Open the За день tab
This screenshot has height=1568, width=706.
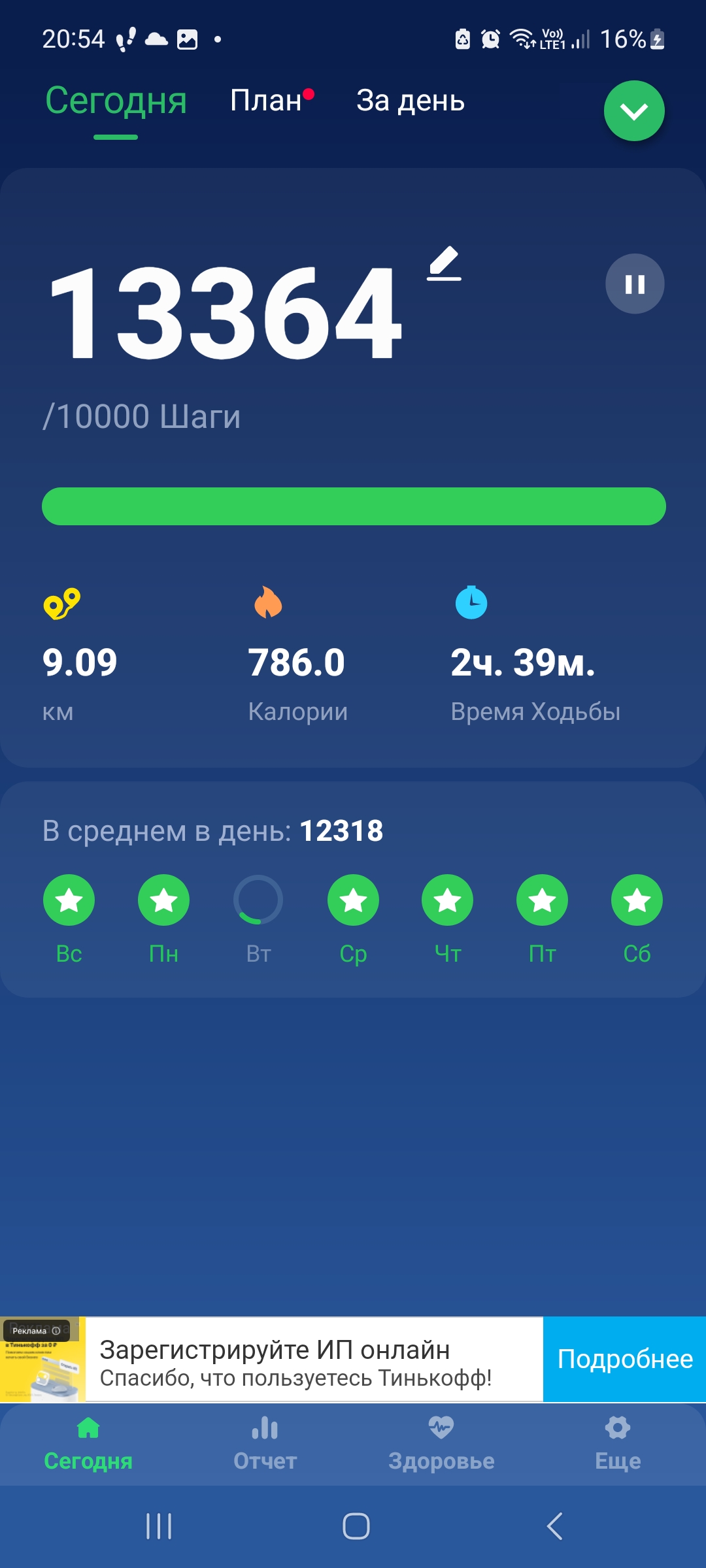(x=410, y=101)
